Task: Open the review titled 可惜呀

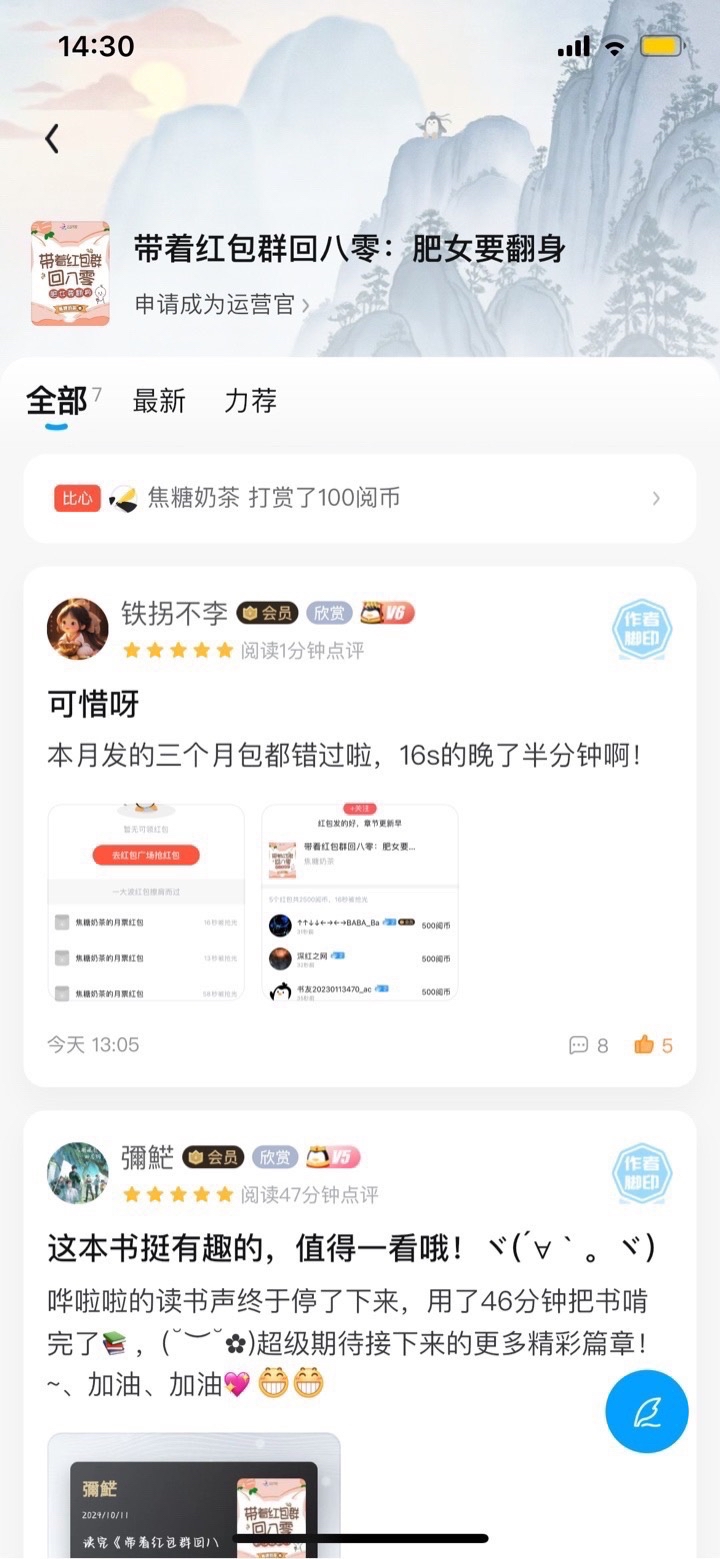Action: (93, 705)
